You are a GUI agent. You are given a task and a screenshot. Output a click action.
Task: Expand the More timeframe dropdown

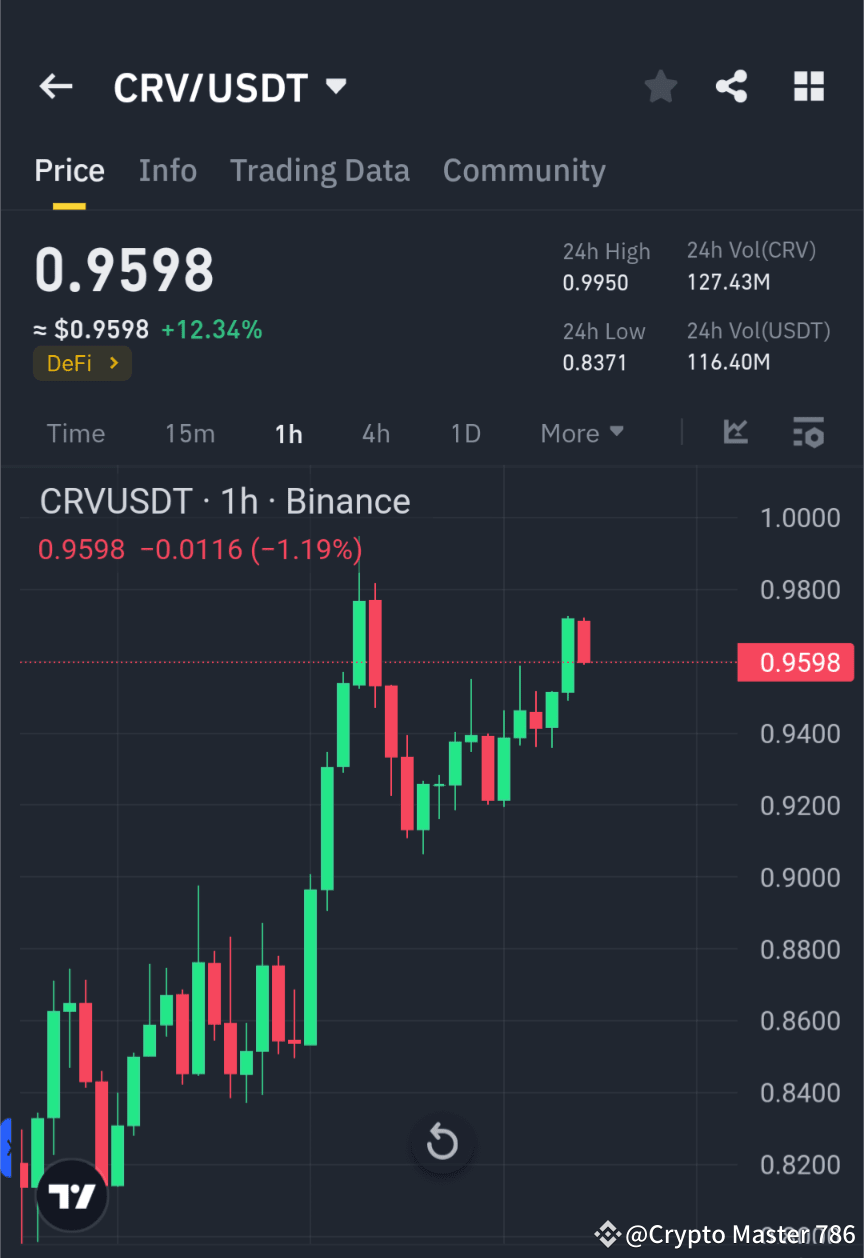(581, 433)
